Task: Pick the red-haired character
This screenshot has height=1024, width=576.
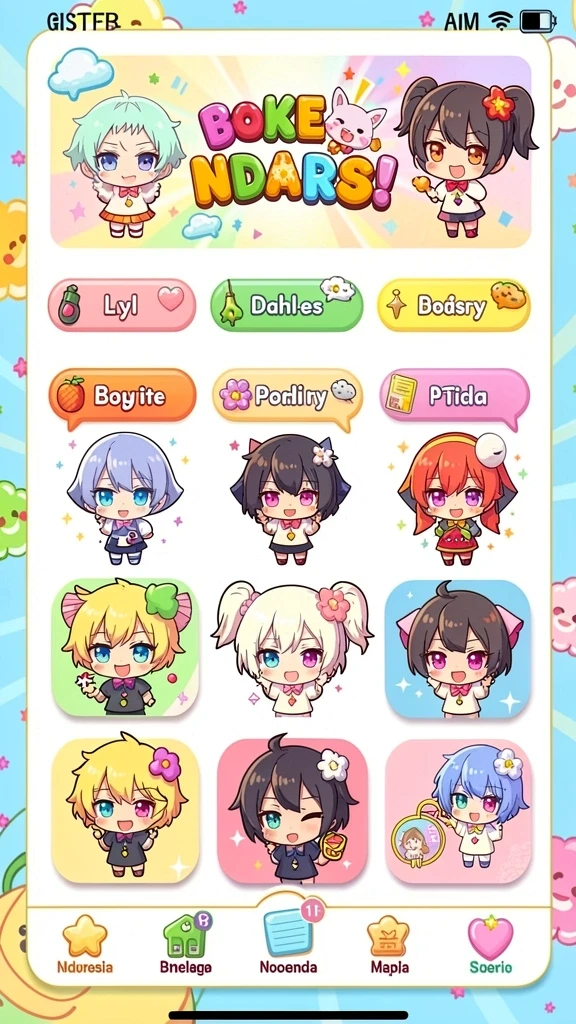Action: pyautogui.click(x=457, y=499)
